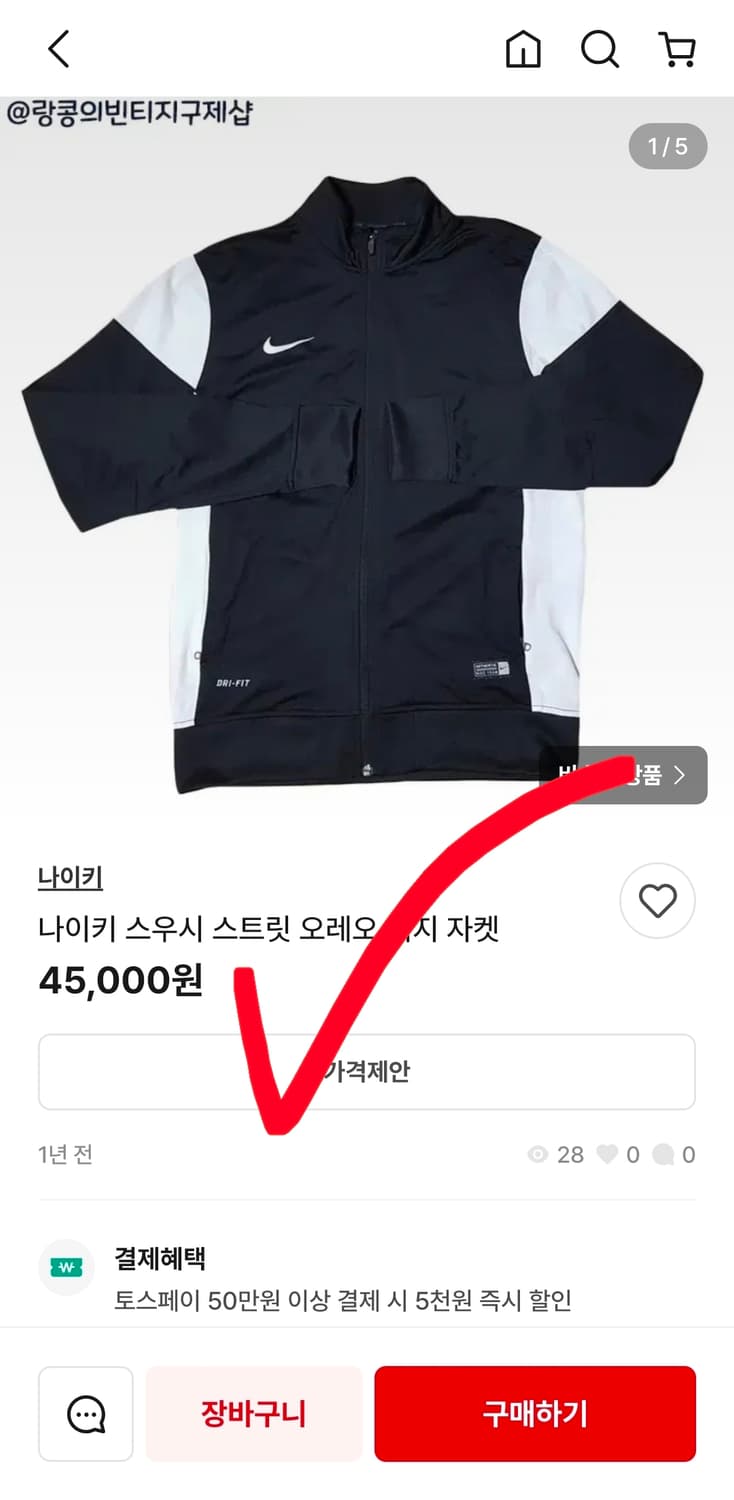This screenshot has width=734, height=1500.
Task: Open the shopping cart icon
Action: (677, 48)
